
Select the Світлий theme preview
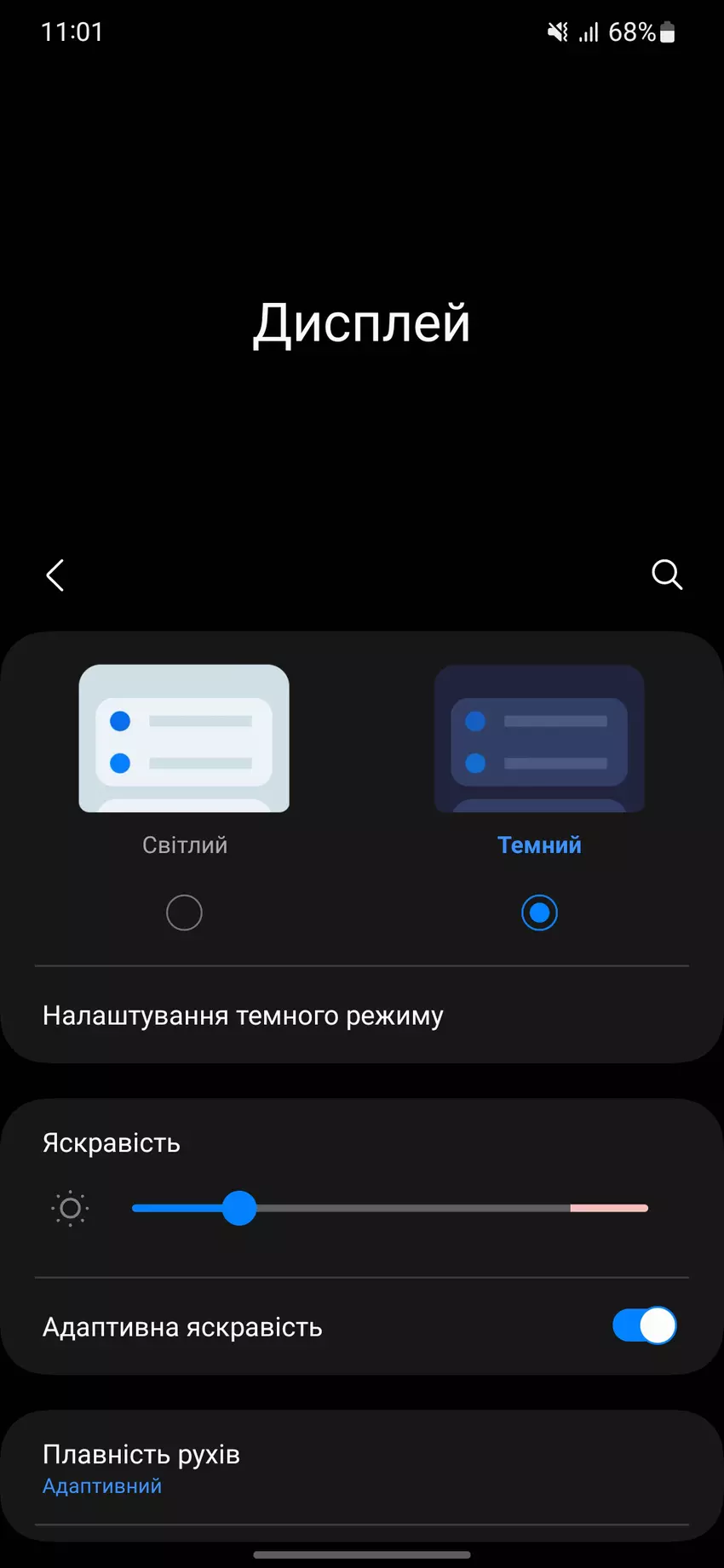coord(184,738)
